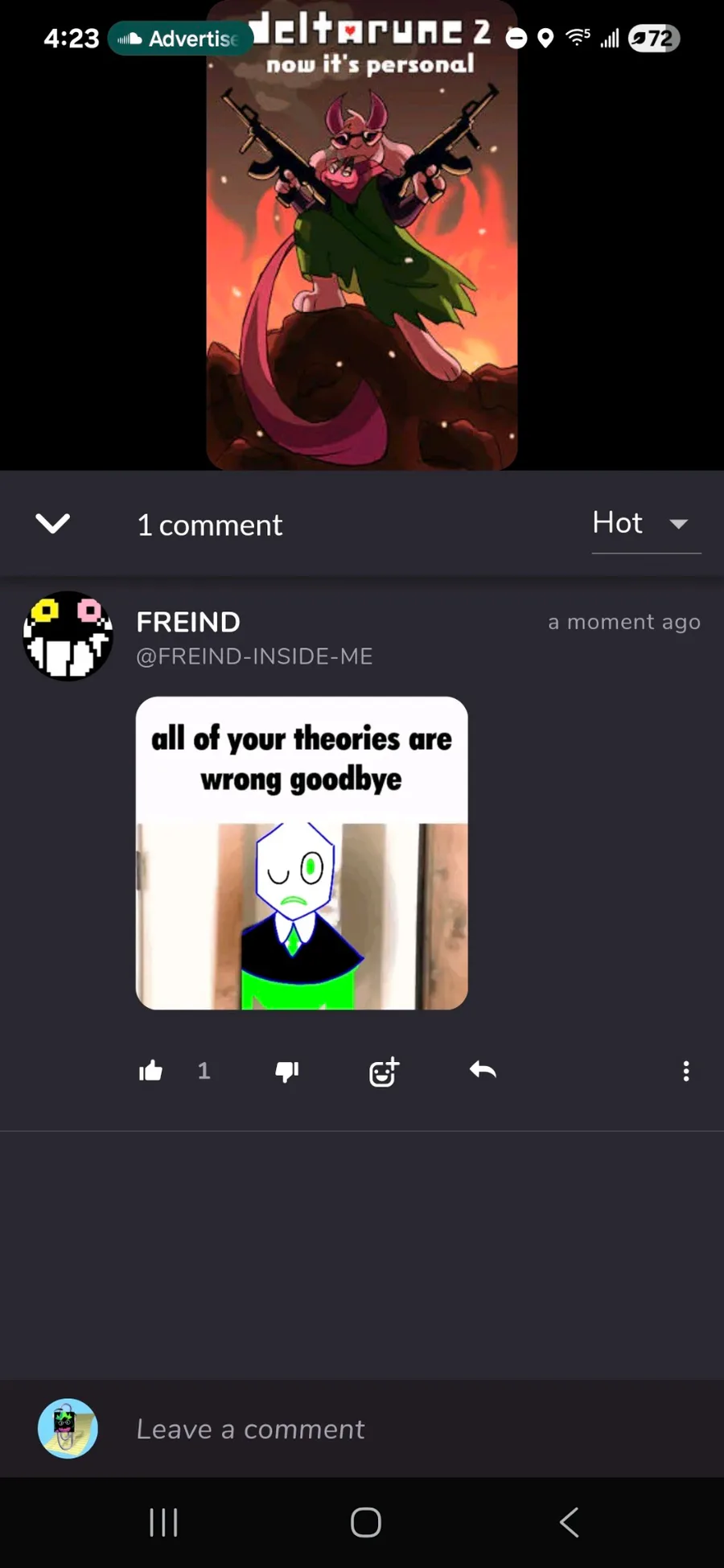Open FREIND's profile avatar
Viewport: 724px width, 1568px height.
pyautogui.click(x=68, y=636)
